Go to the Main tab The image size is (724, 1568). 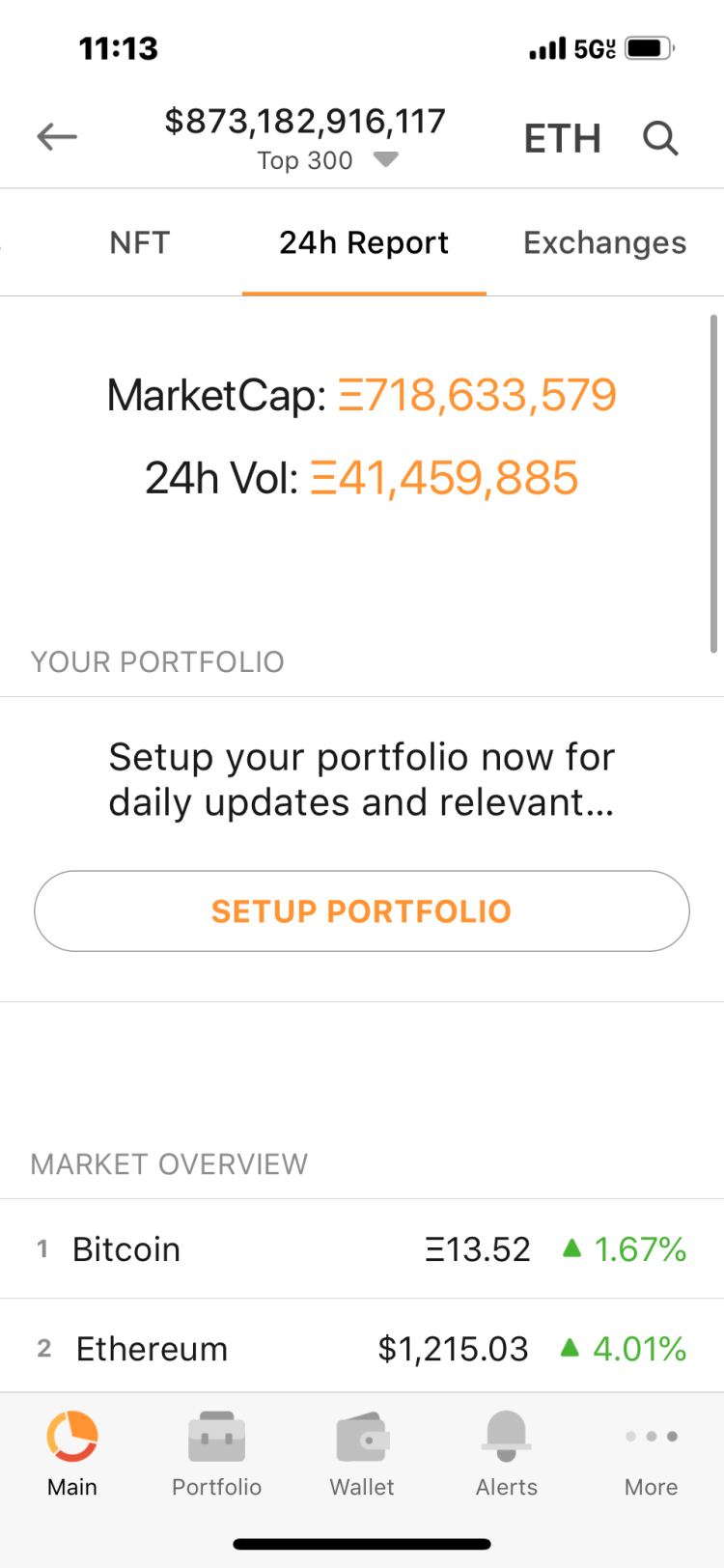pos(72,1454)
